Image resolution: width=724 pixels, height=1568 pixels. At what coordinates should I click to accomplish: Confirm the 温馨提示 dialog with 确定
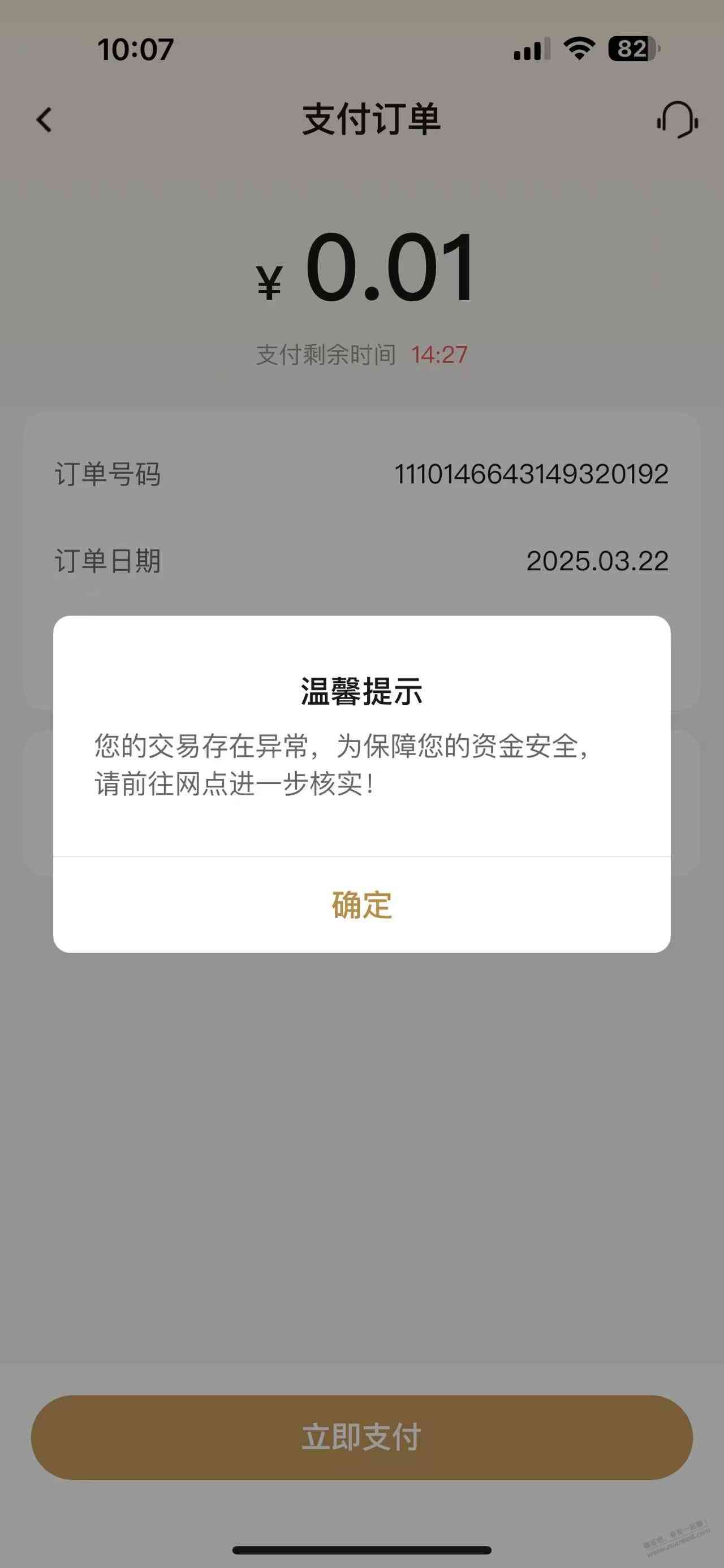tap(361, 904)
